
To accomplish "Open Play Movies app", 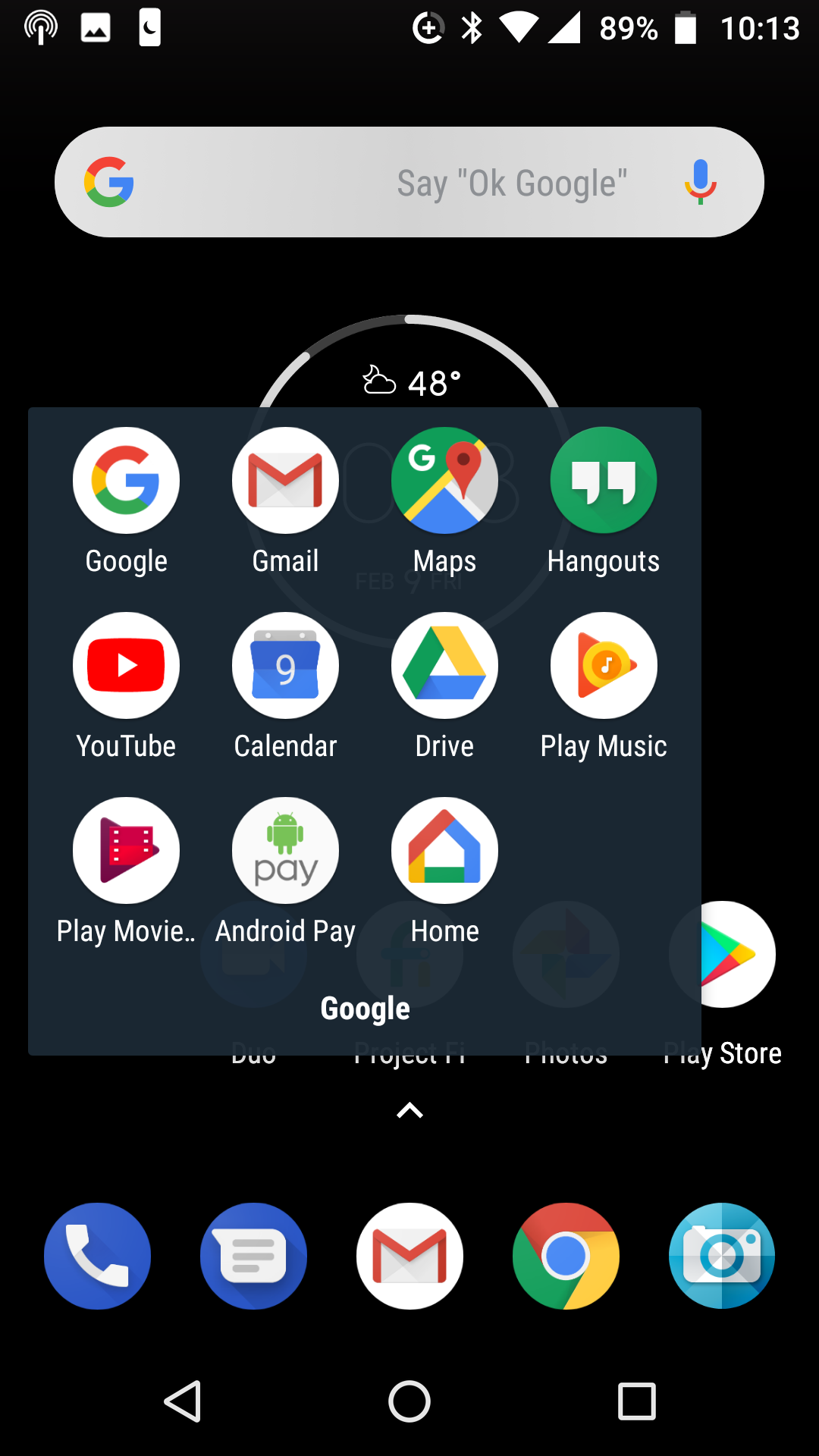I will (x=126, y=851).
